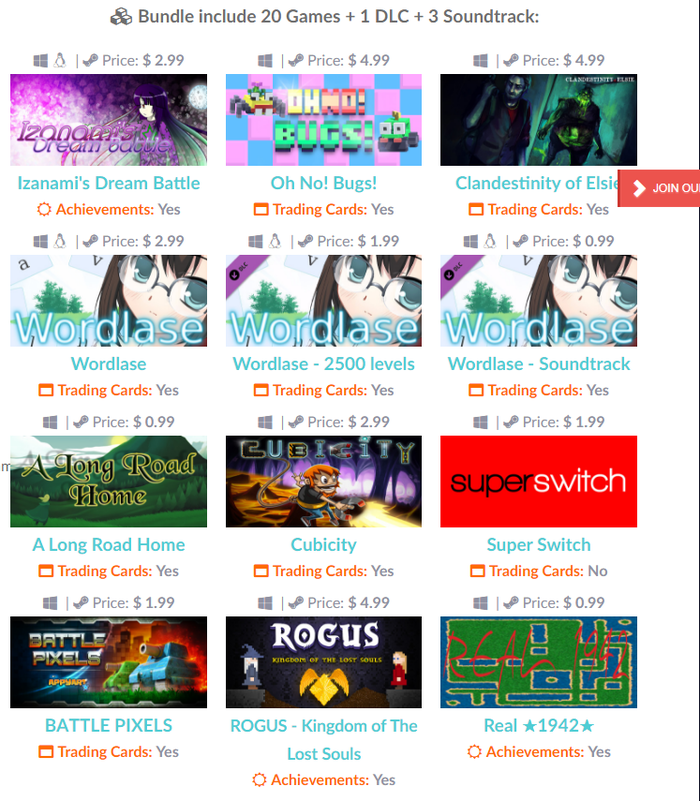Open the Cubicity game link

click(323, 545)
